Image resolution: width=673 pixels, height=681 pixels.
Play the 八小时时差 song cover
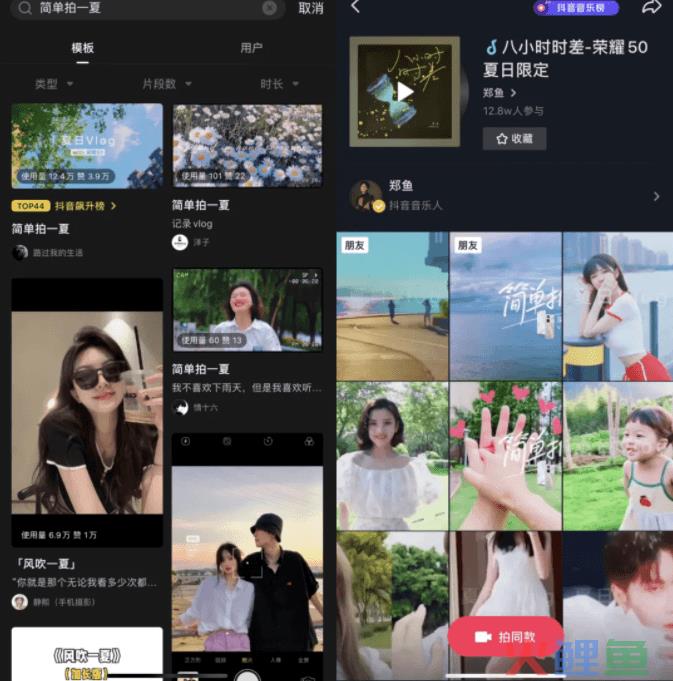pos(404,91)
